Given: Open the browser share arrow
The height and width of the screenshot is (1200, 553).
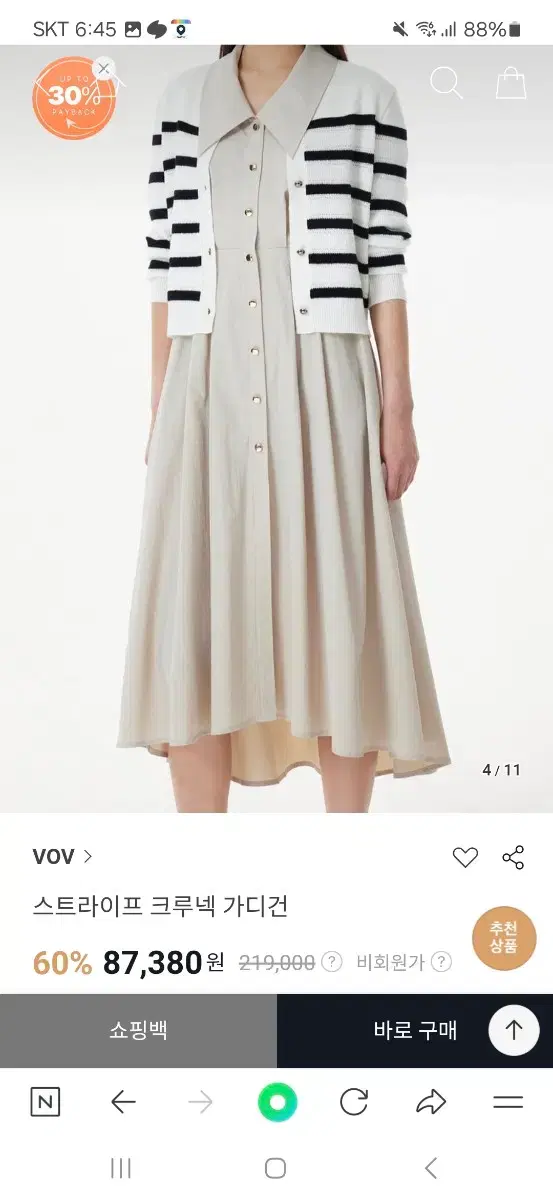Looking at the screenshot, I should point(431,1103).
